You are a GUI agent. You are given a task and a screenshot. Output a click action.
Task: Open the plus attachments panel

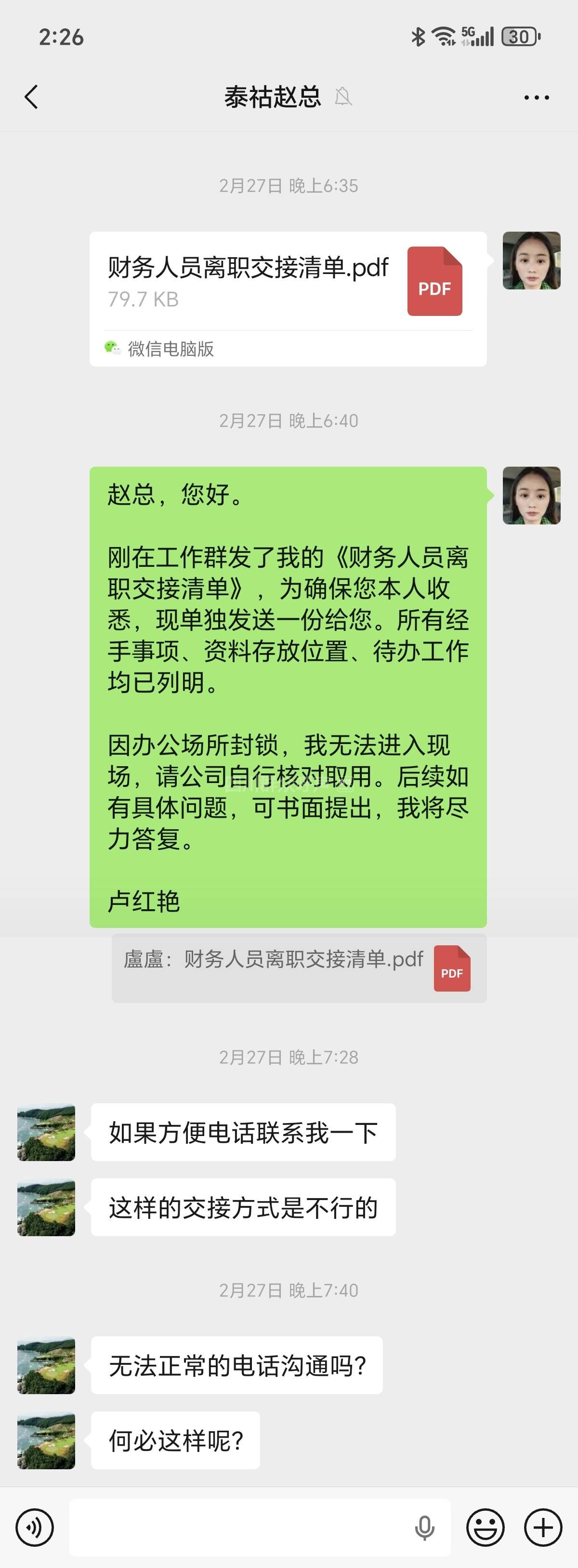point(543,1527)
